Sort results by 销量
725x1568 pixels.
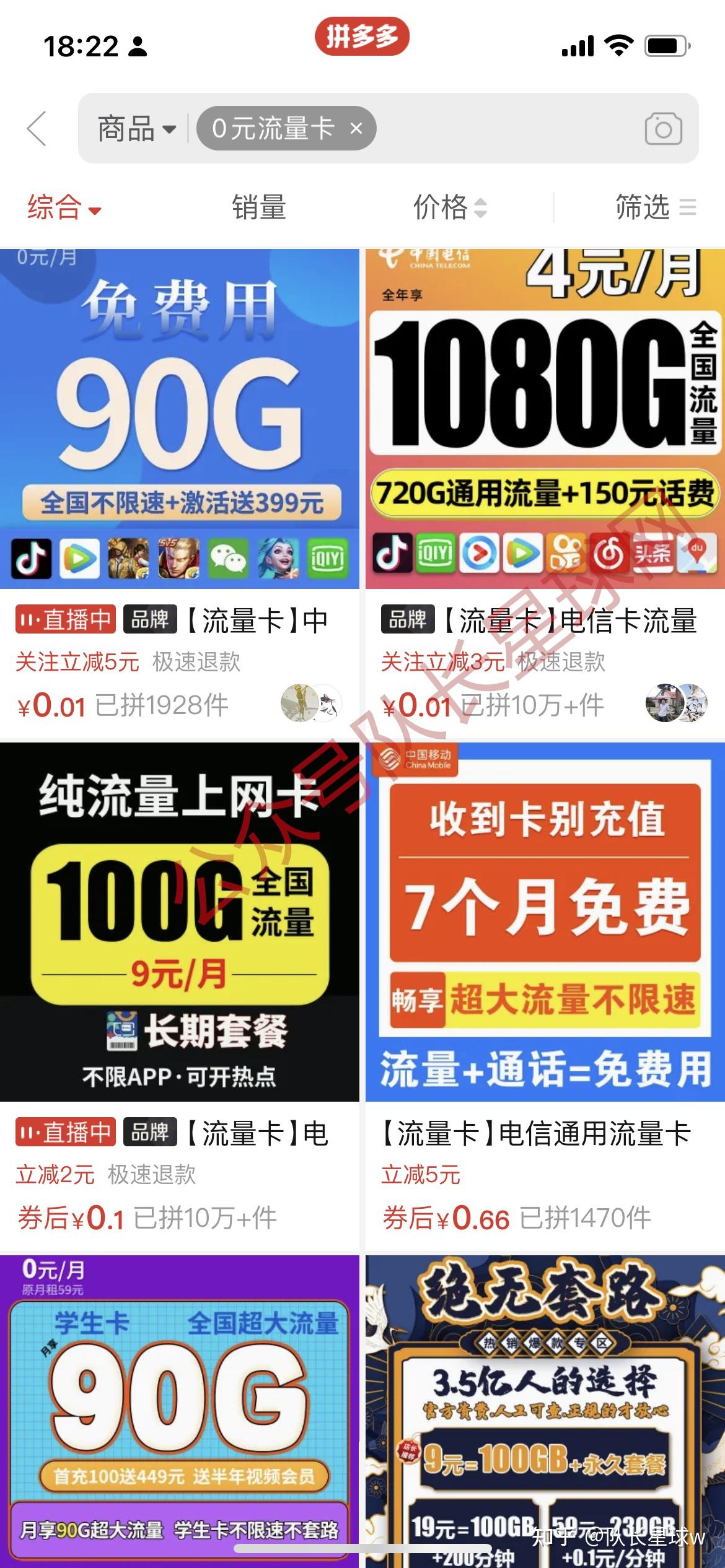coord(259,207)
